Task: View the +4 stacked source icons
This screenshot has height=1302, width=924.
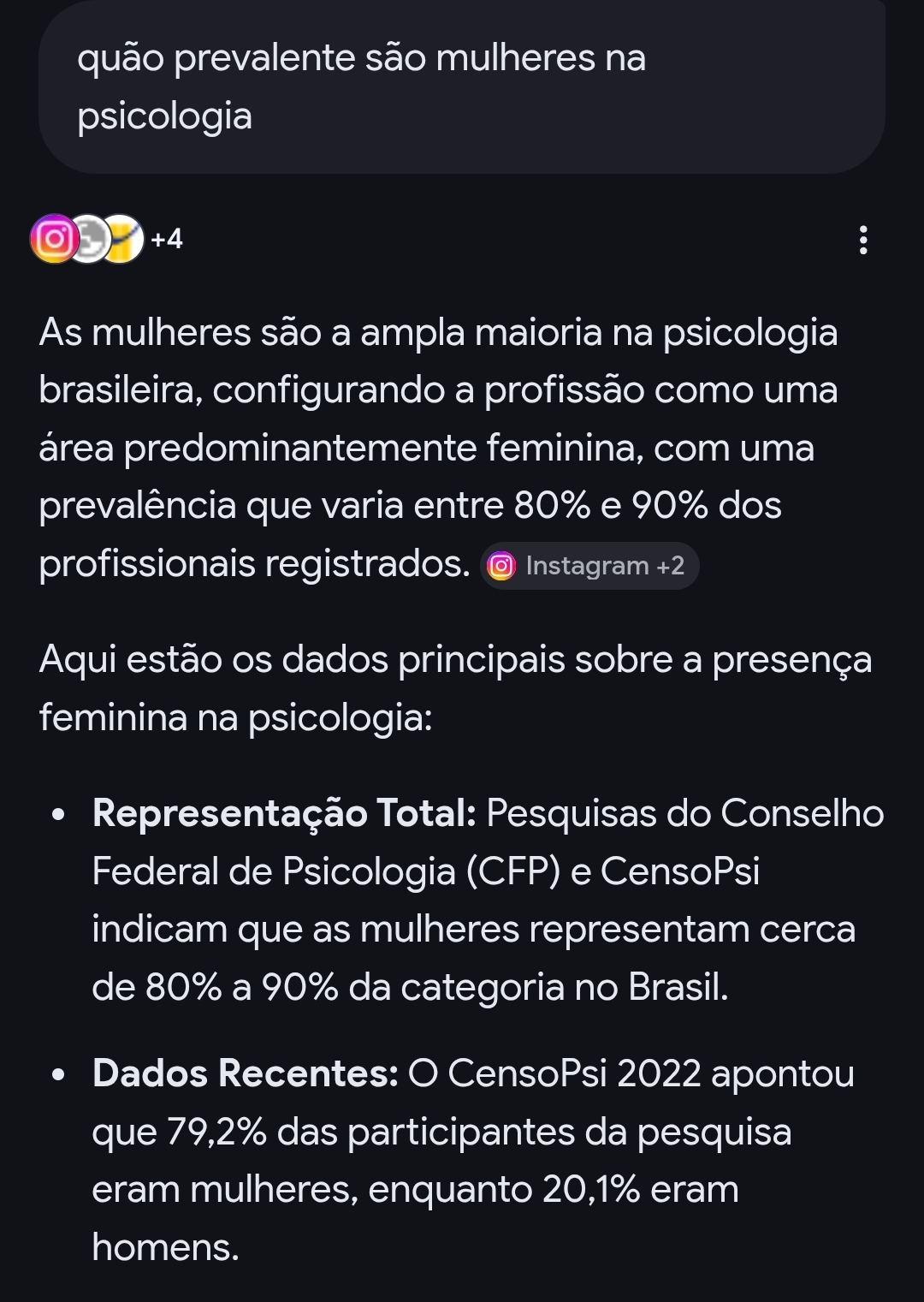Action: click(106, 239)
